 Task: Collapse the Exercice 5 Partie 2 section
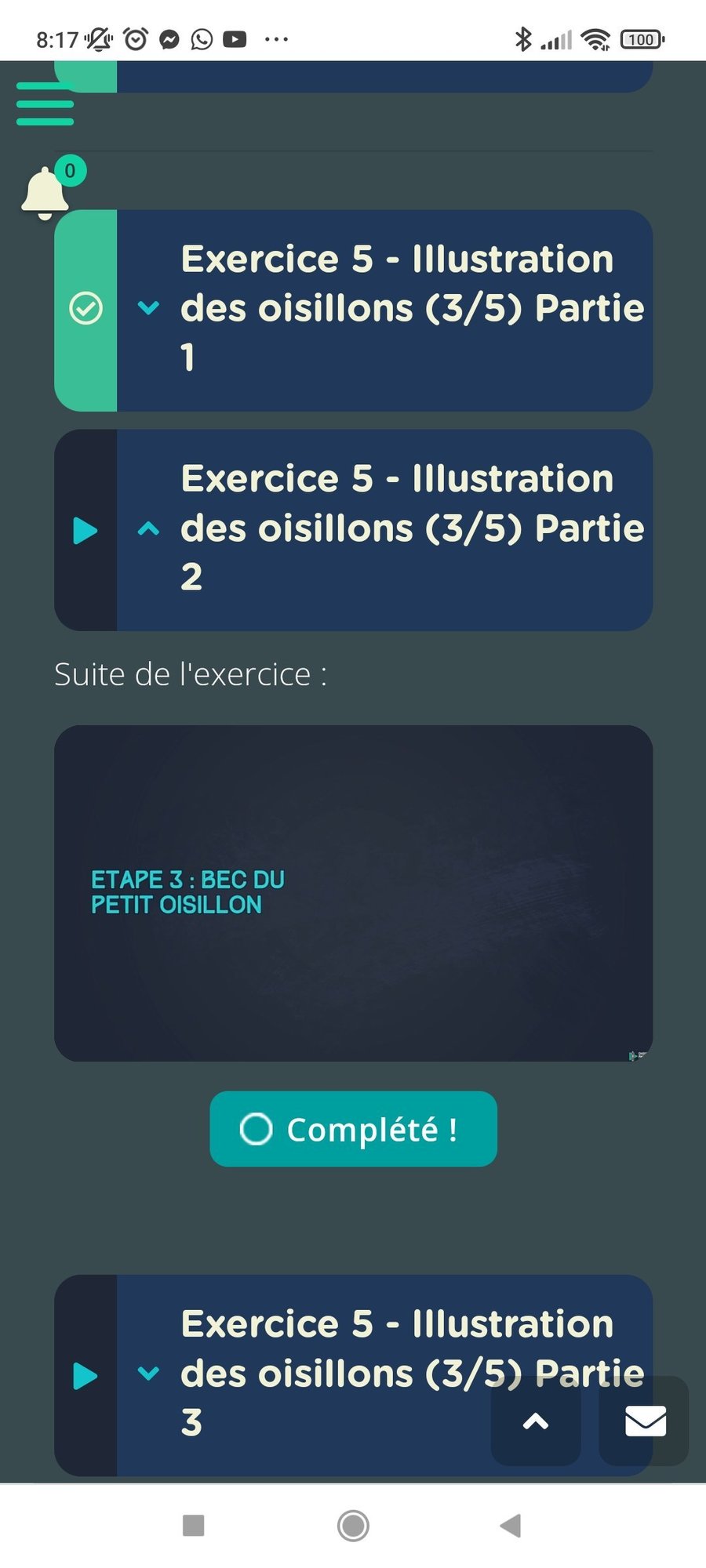(149, 529)
